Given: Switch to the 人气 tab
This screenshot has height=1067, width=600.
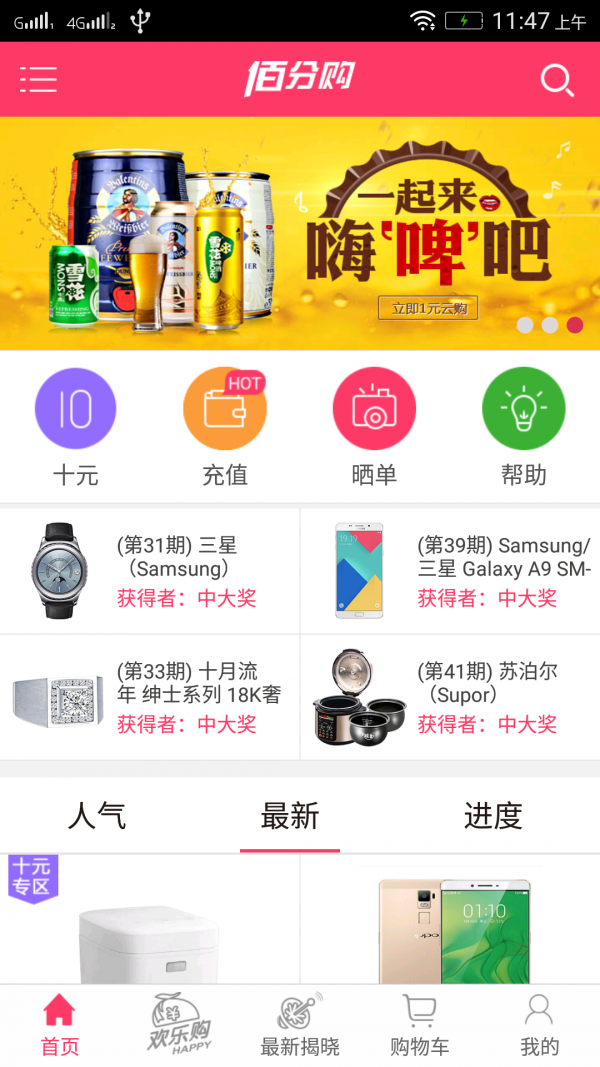Looking at the screenshot, I should point(97,816).
